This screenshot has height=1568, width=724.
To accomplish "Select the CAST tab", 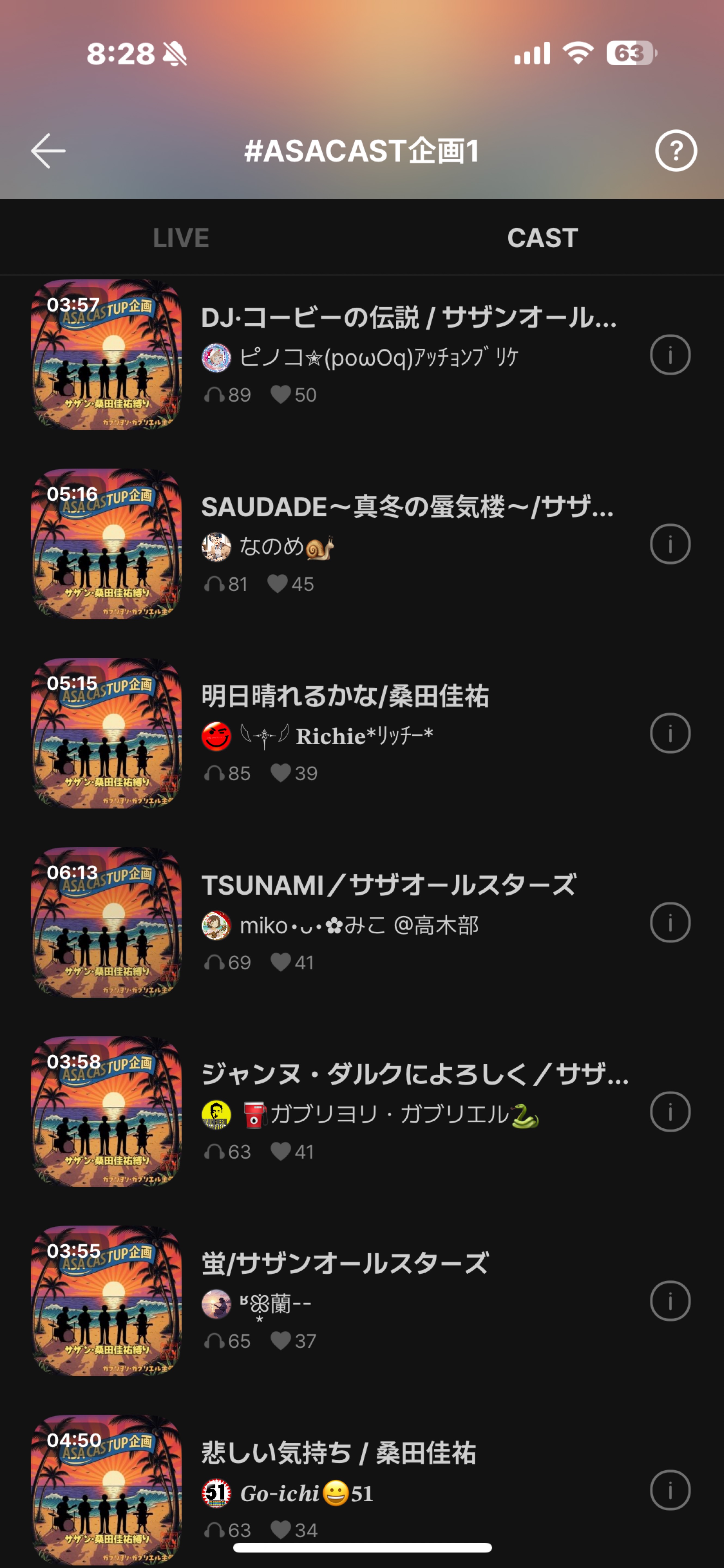I will (543, 237).
